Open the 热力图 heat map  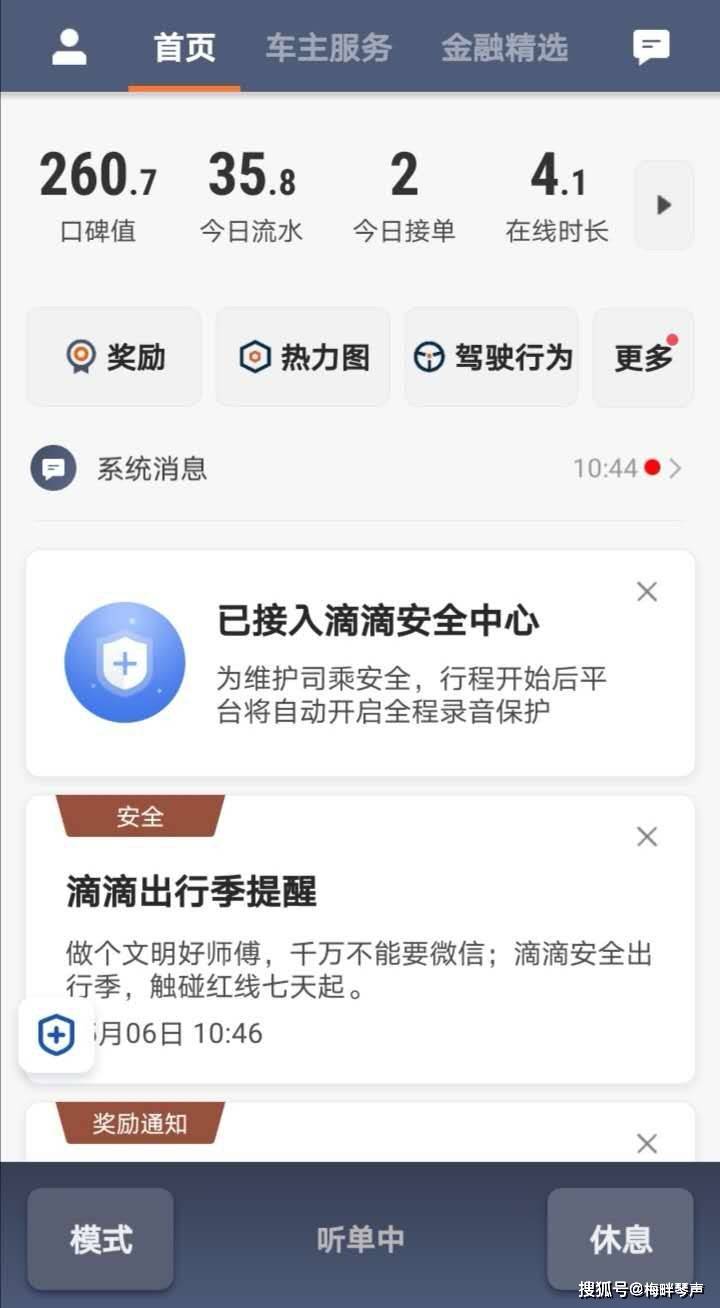[303, 357]
